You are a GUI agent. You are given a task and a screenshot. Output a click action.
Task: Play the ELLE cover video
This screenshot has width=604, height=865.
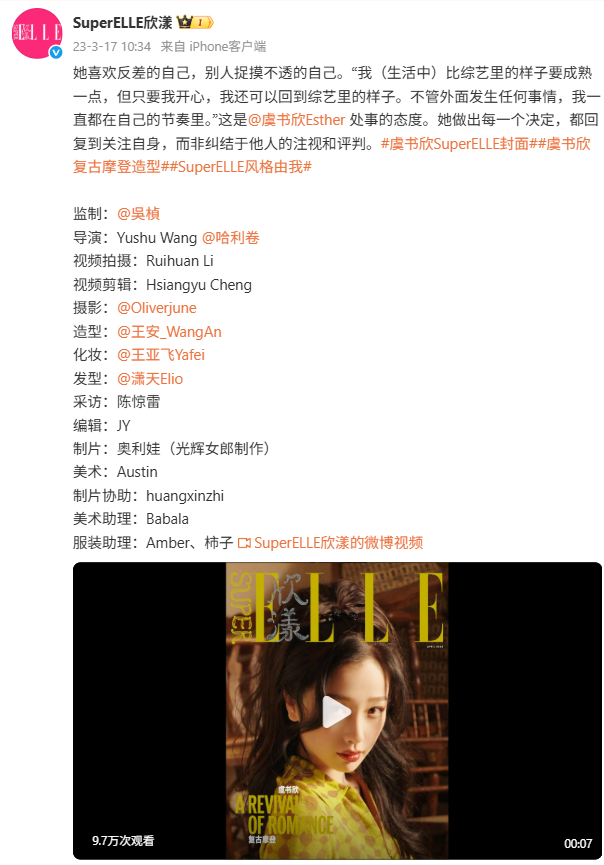pos(337,712)
